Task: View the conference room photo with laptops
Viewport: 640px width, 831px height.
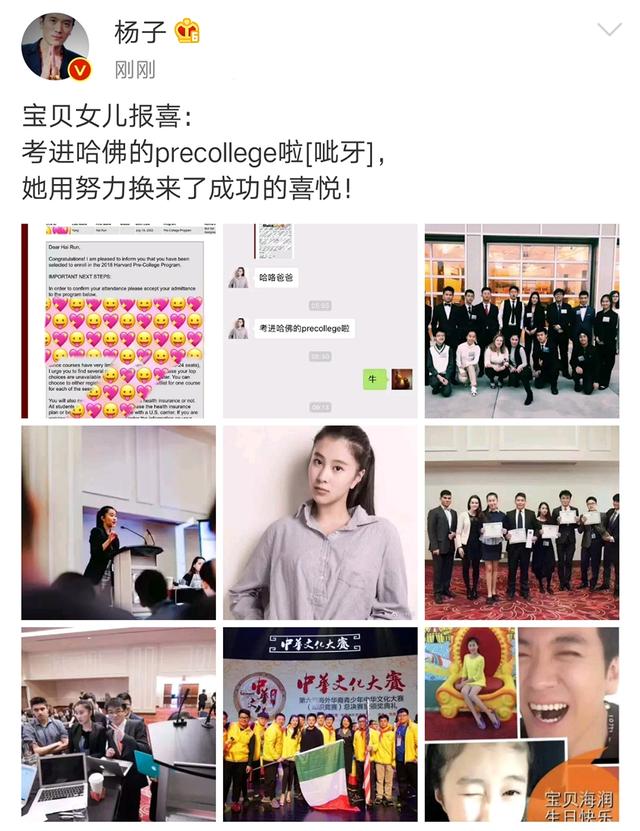Action: point(118,724)
